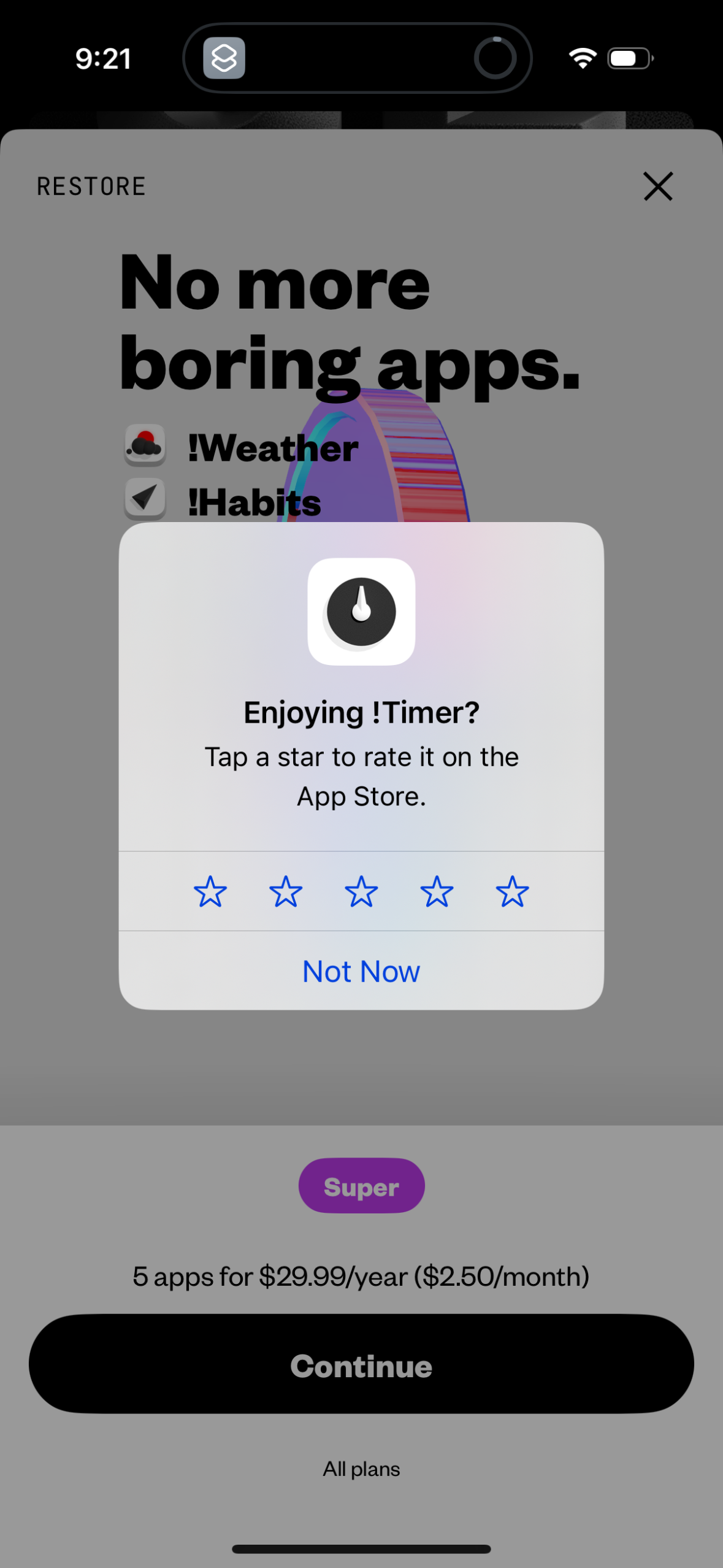Tap the battery indicator in the status bar
The image size is (723, 1568).
(x=627, y=57)
